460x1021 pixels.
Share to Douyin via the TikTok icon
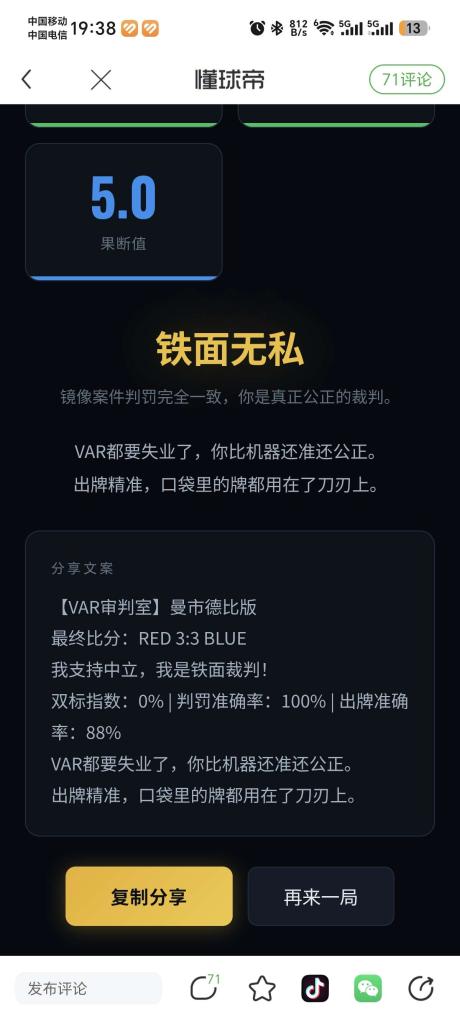click(315, 988)
